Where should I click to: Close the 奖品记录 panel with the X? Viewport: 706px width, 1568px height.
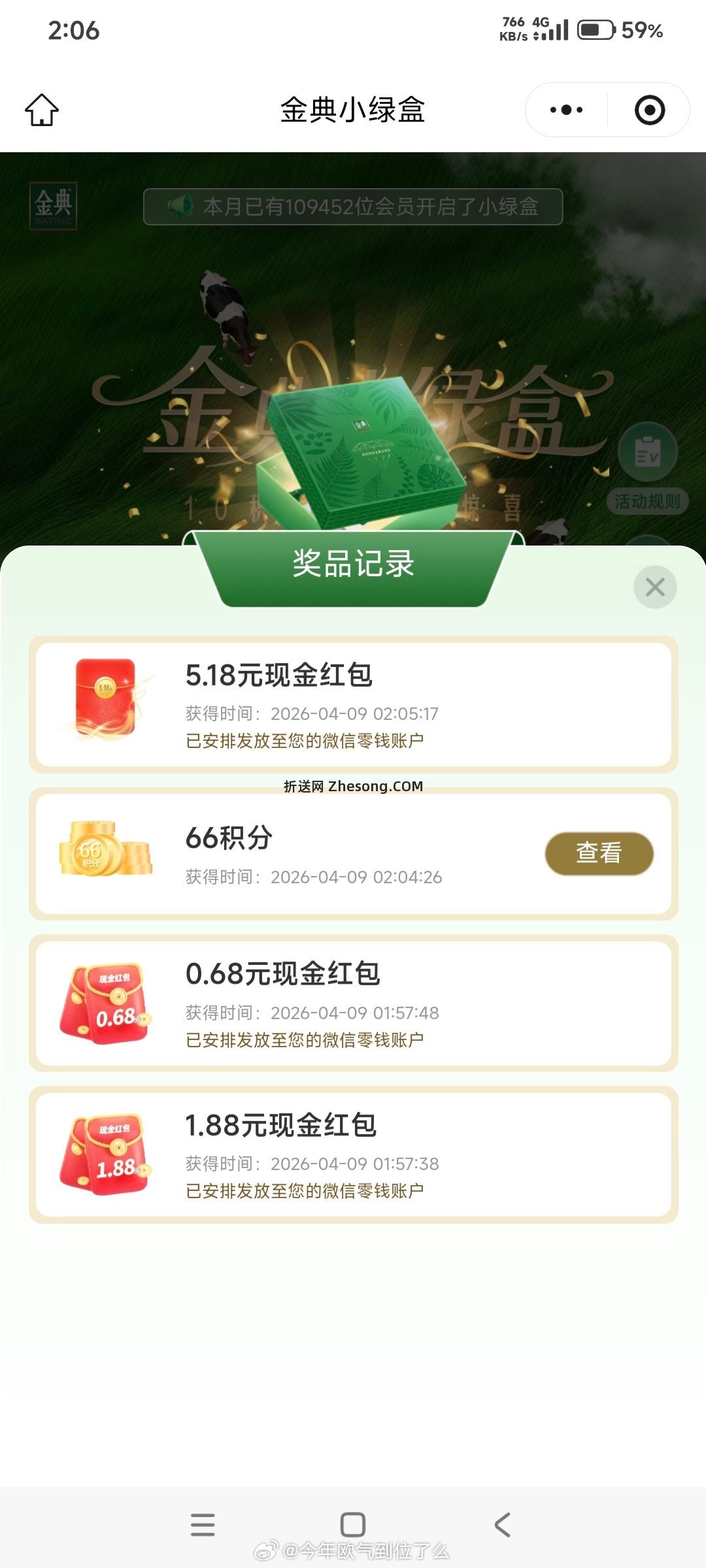(654, 586)
